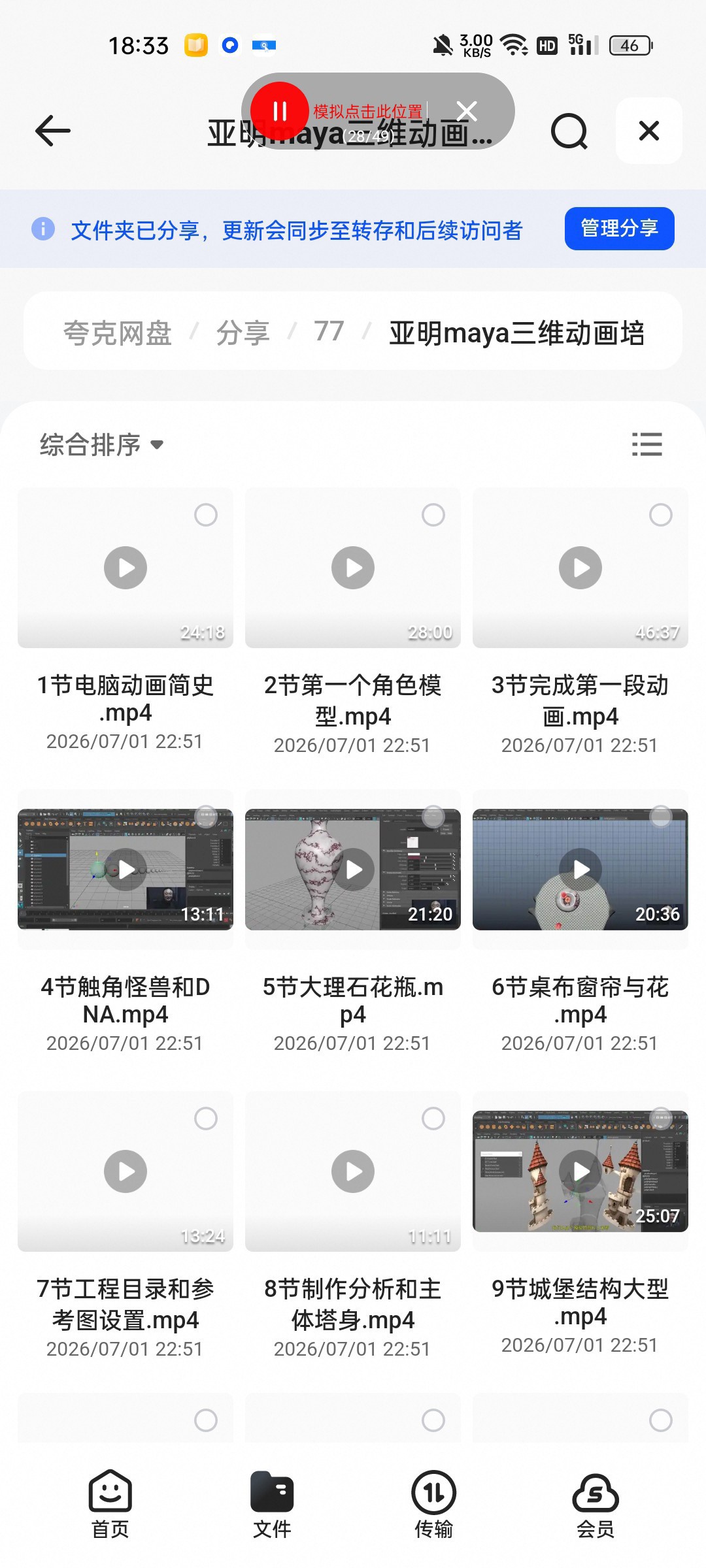Pause the simulated click overlay
Viewport: 706px width, 1568px height.
[x=280, y=111]
